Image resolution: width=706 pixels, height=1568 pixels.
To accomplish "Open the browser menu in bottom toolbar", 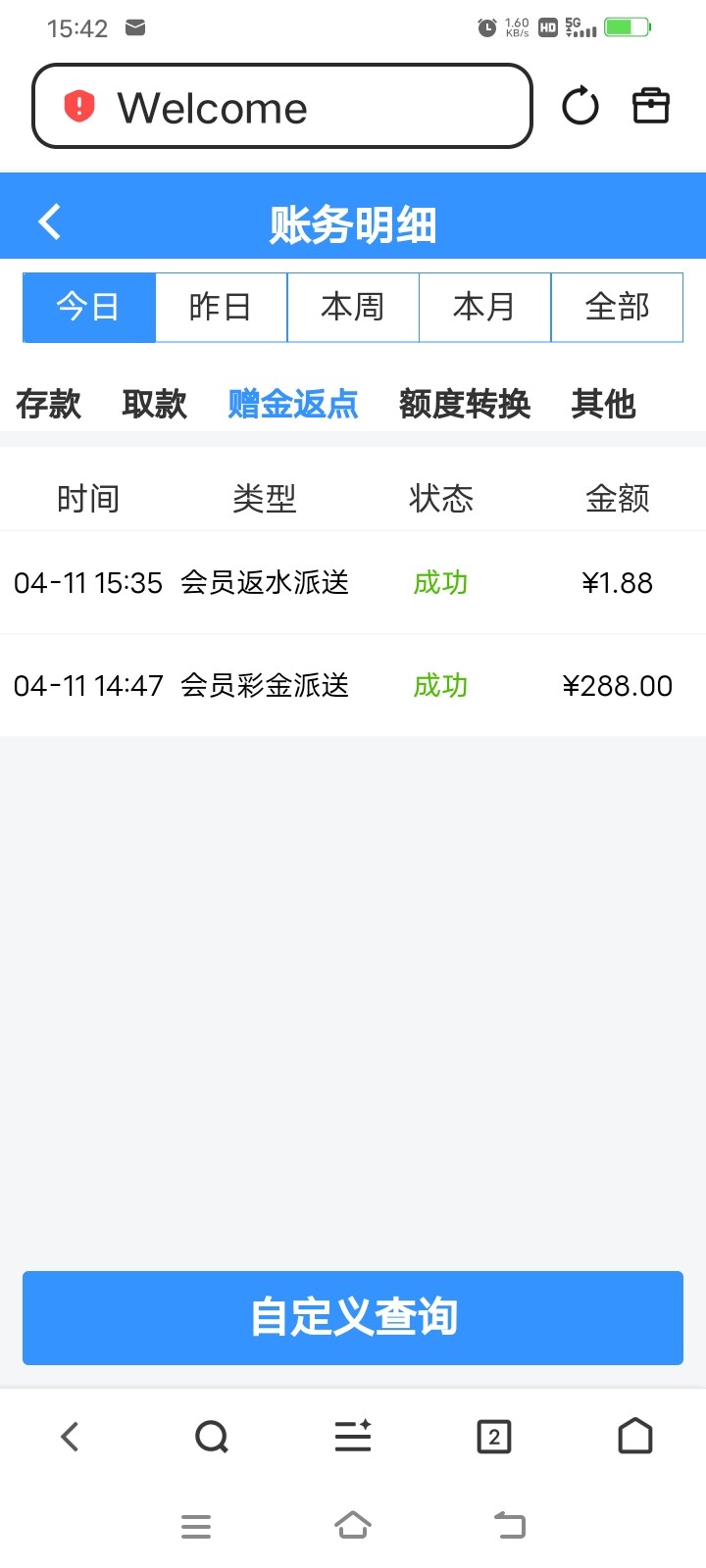I will [353, 1437].
